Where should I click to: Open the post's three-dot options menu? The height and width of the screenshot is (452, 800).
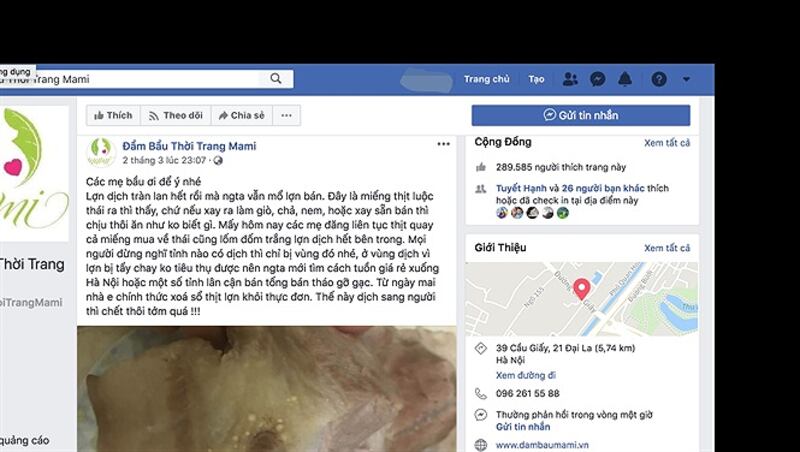tap(444, 145)
